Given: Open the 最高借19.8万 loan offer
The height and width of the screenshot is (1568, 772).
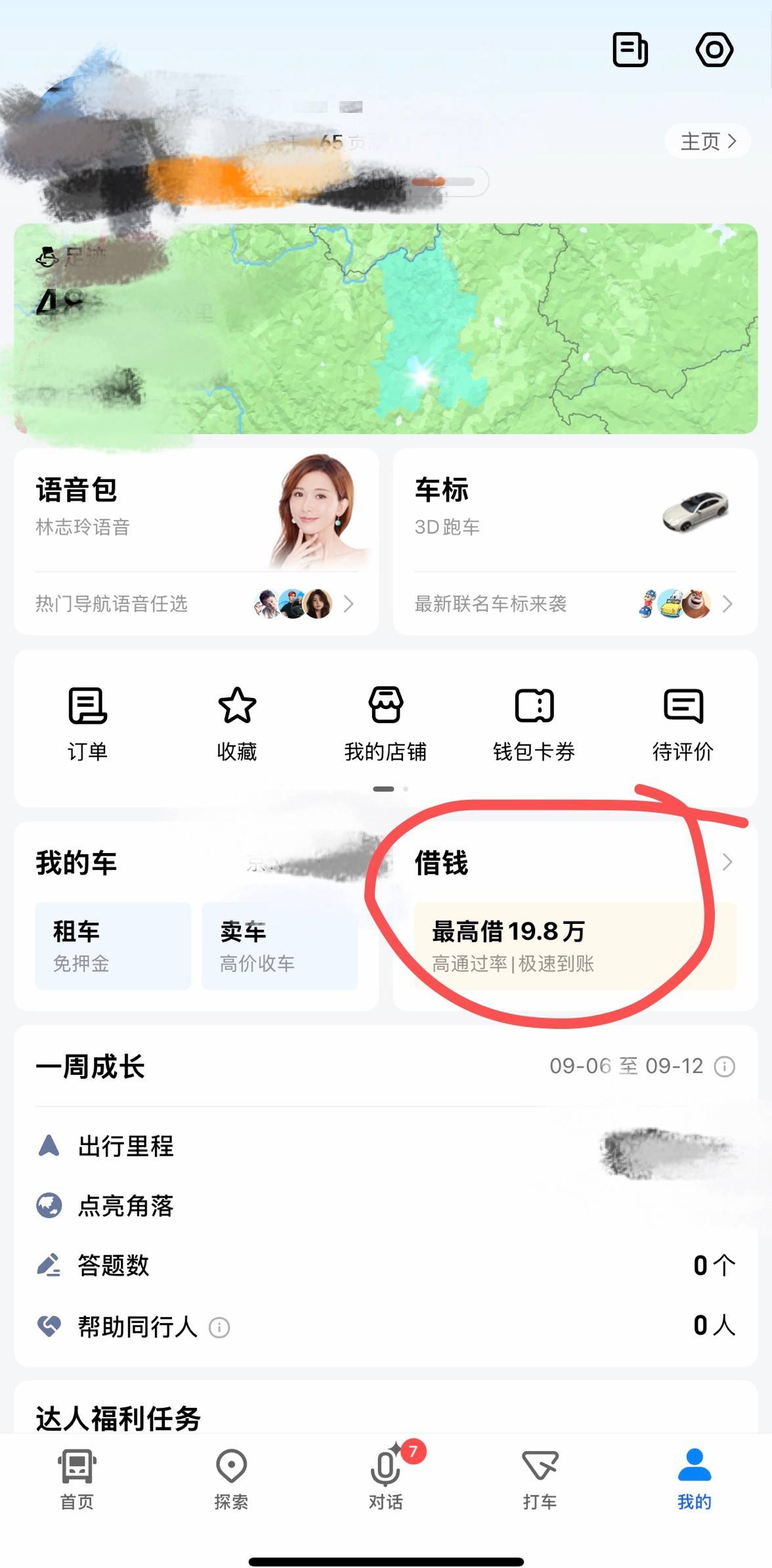Looking at the screenshot, I should (x=574, y=946).
